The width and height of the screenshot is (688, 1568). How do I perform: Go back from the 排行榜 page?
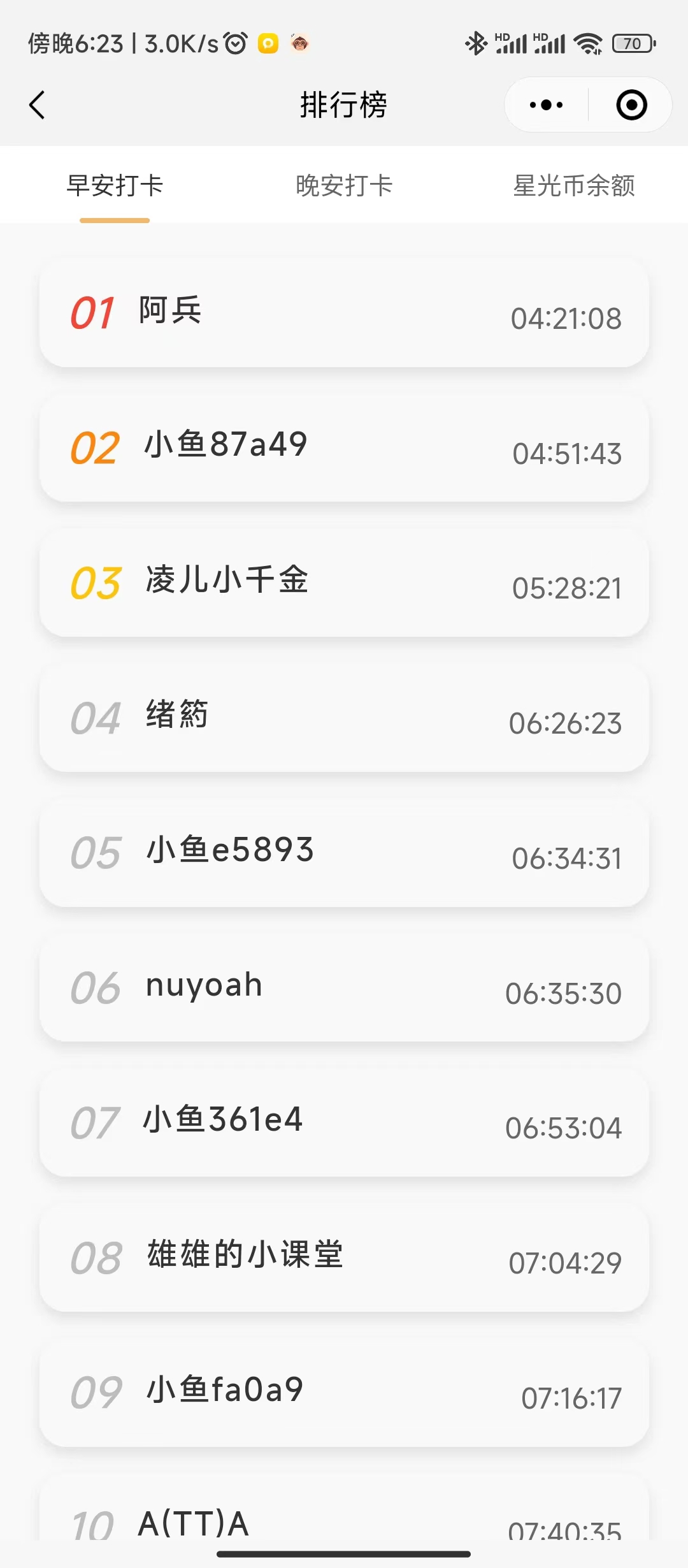tap(38, 105)
